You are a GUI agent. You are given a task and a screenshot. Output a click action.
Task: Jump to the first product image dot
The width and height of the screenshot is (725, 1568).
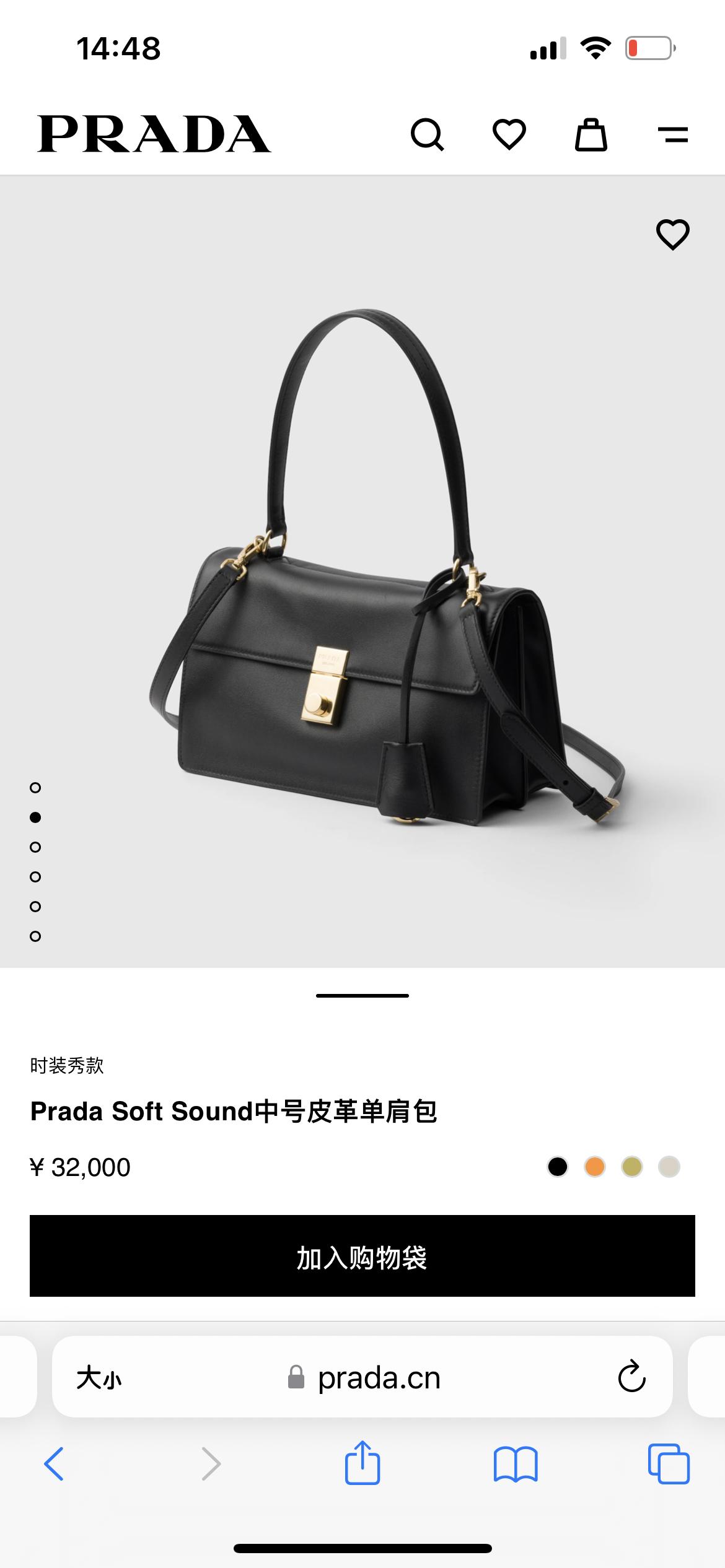point(35,788)
